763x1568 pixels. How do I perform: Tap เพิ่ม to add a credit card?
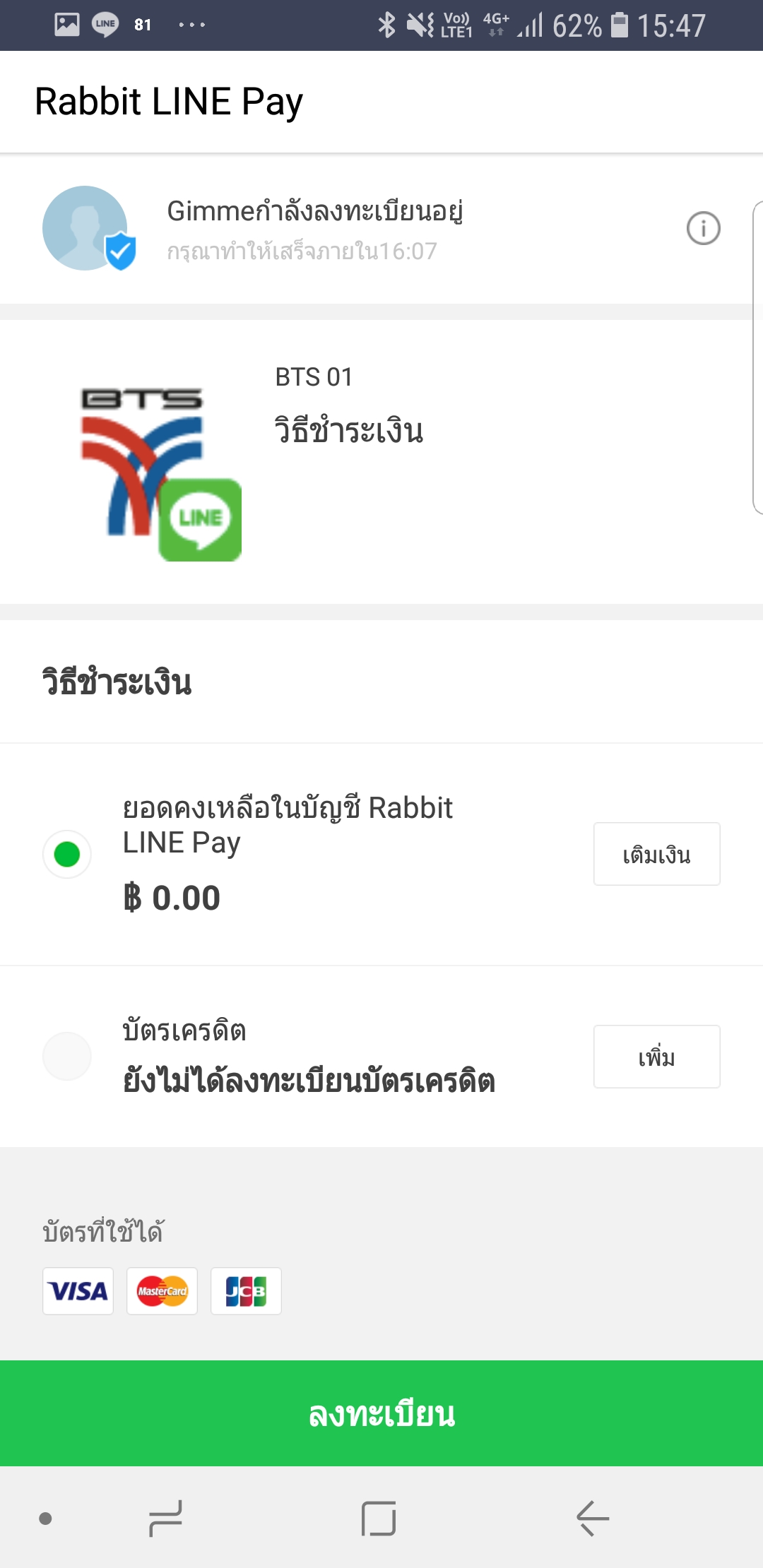(x=656, y=1057)
